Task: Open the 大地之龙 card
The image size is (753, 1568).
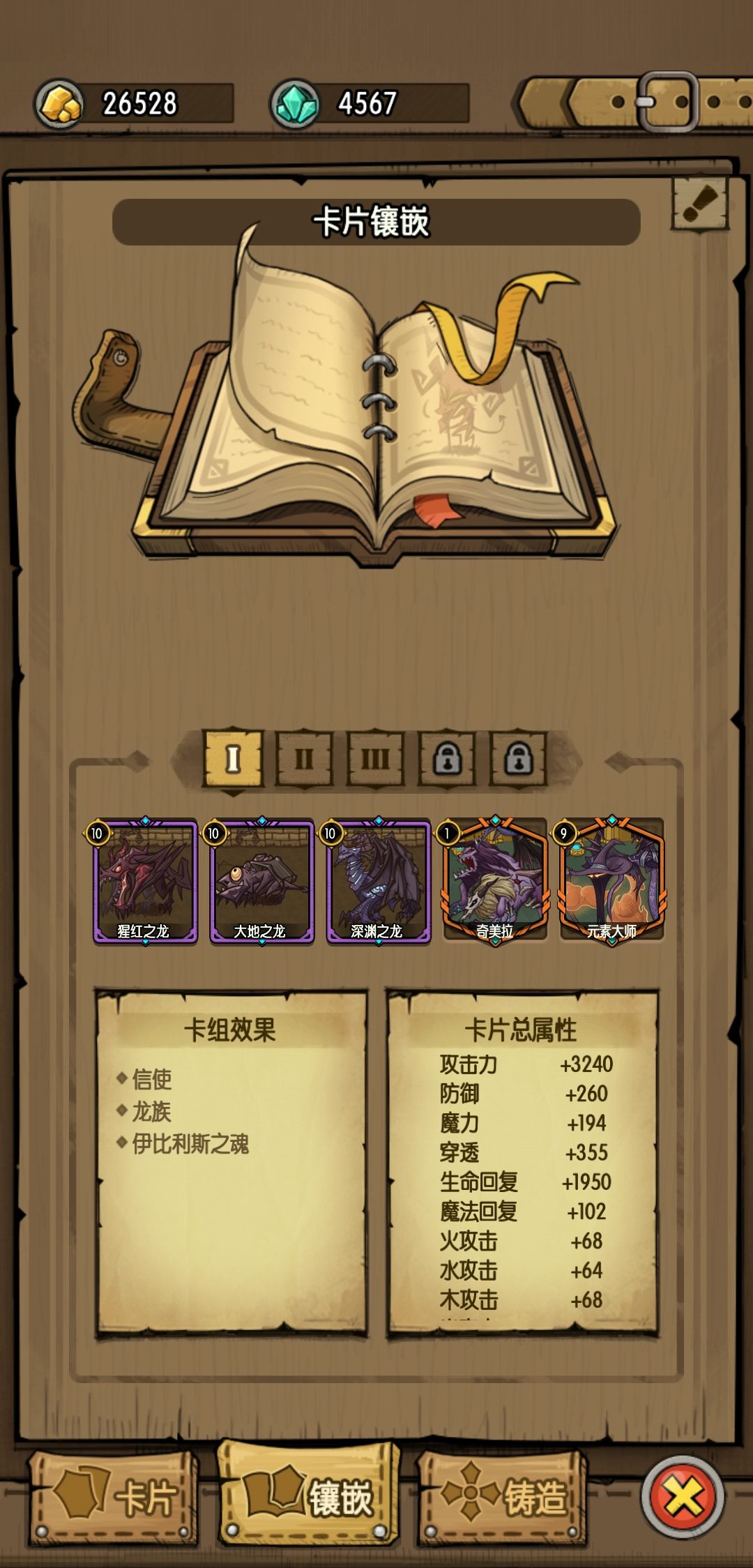Action: (261, 882)
